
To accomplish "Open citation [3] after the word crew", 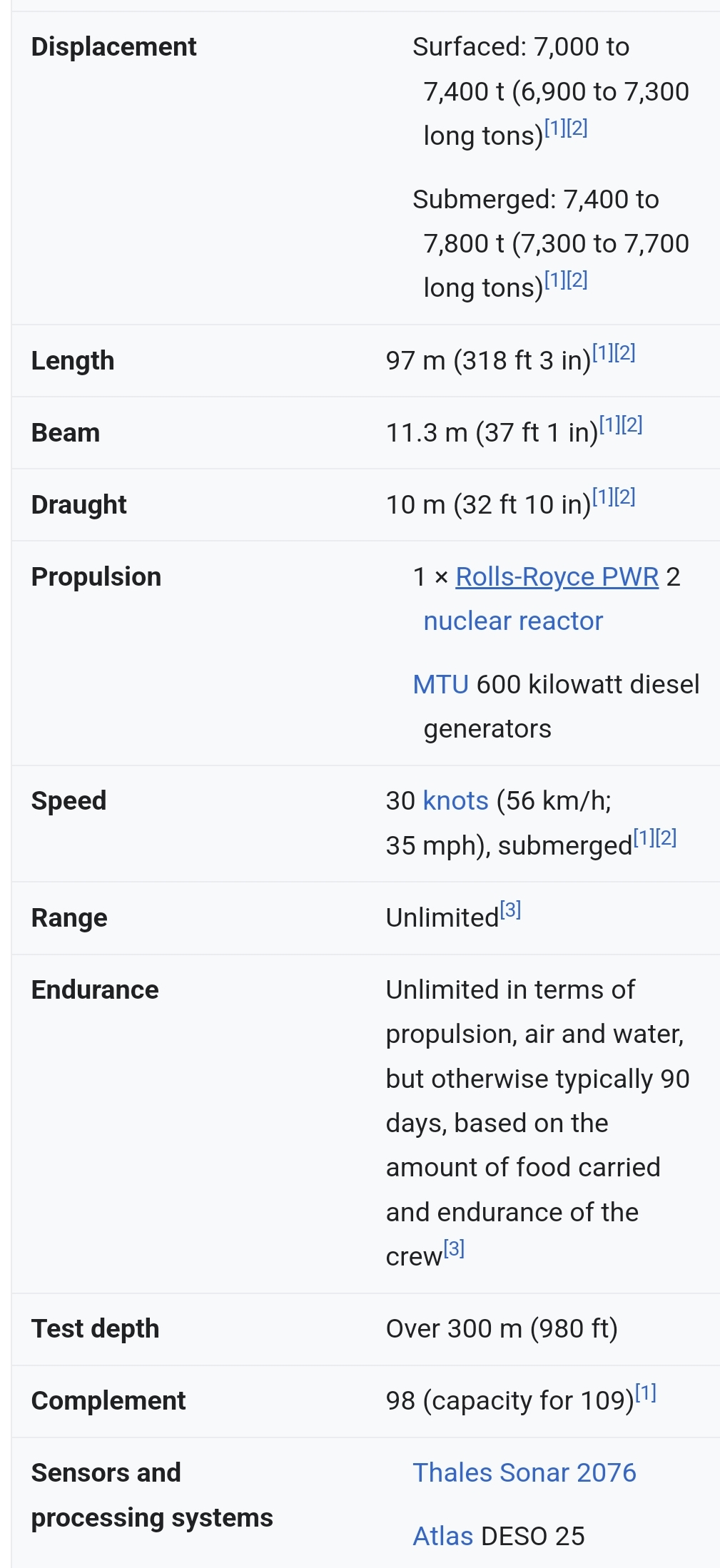I will click(x=454, y=1248).
